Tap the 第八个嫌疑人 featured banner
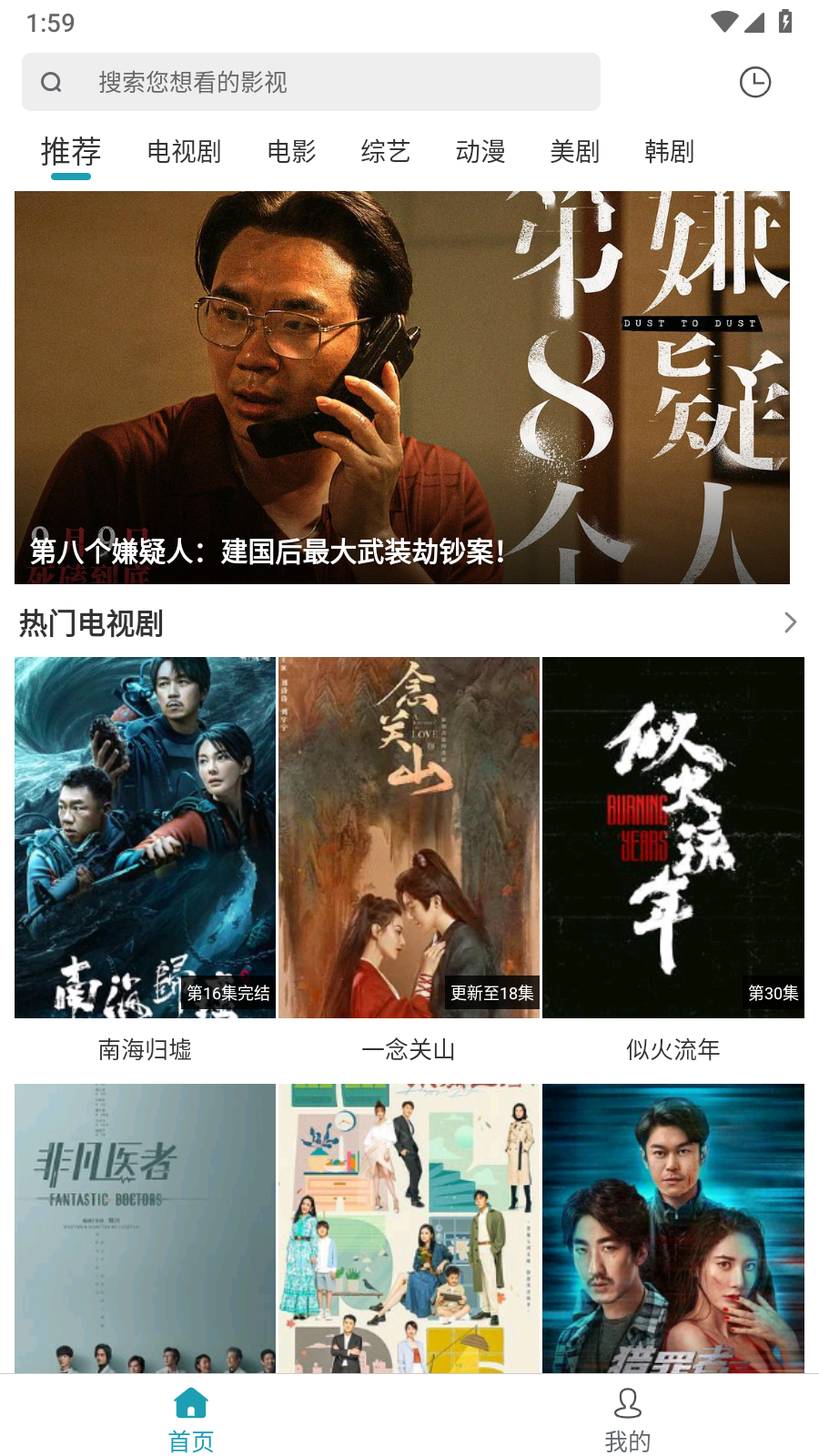Screen dimensions: 819x1456 409,387
